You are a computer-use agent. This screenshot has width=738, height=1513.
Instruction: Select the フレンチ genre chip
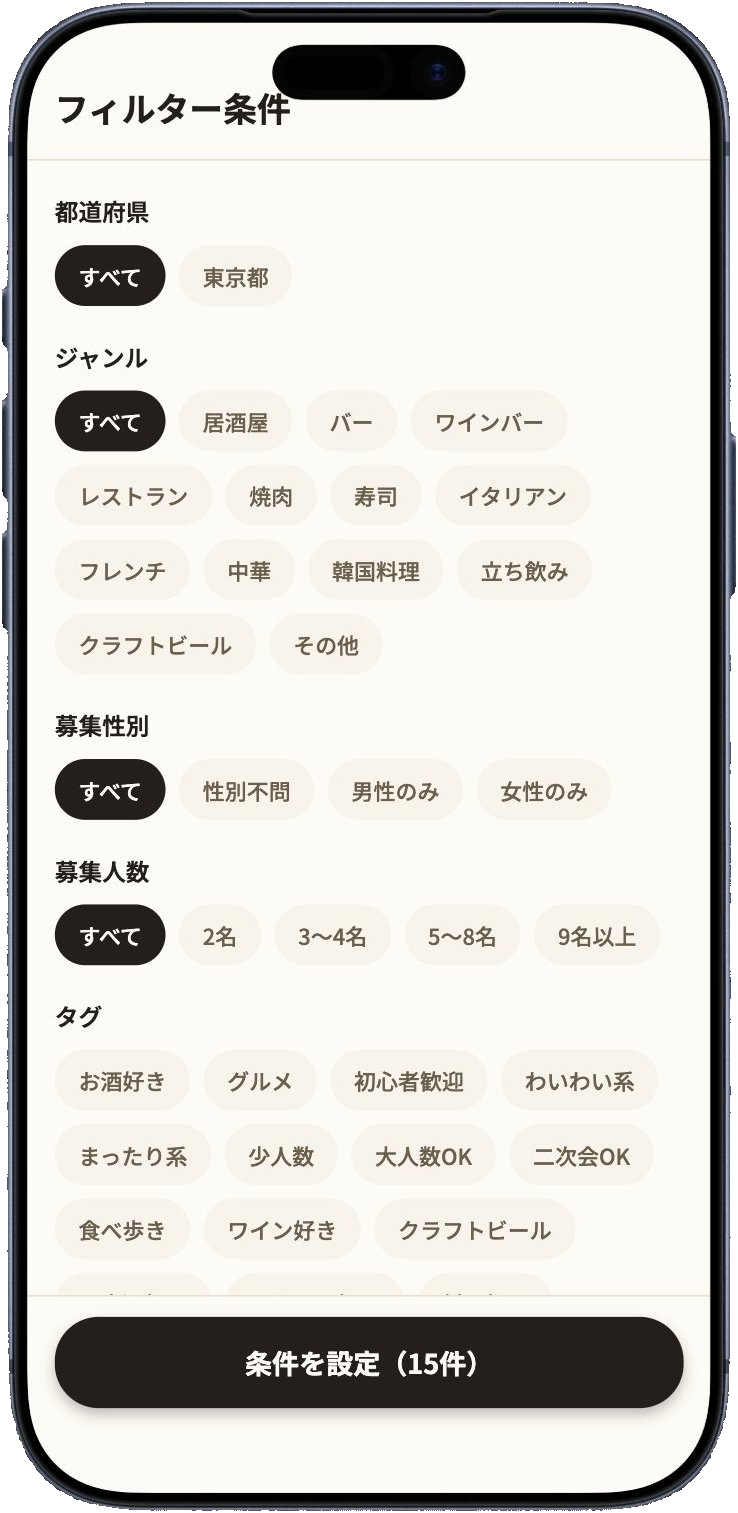[122, 570]
